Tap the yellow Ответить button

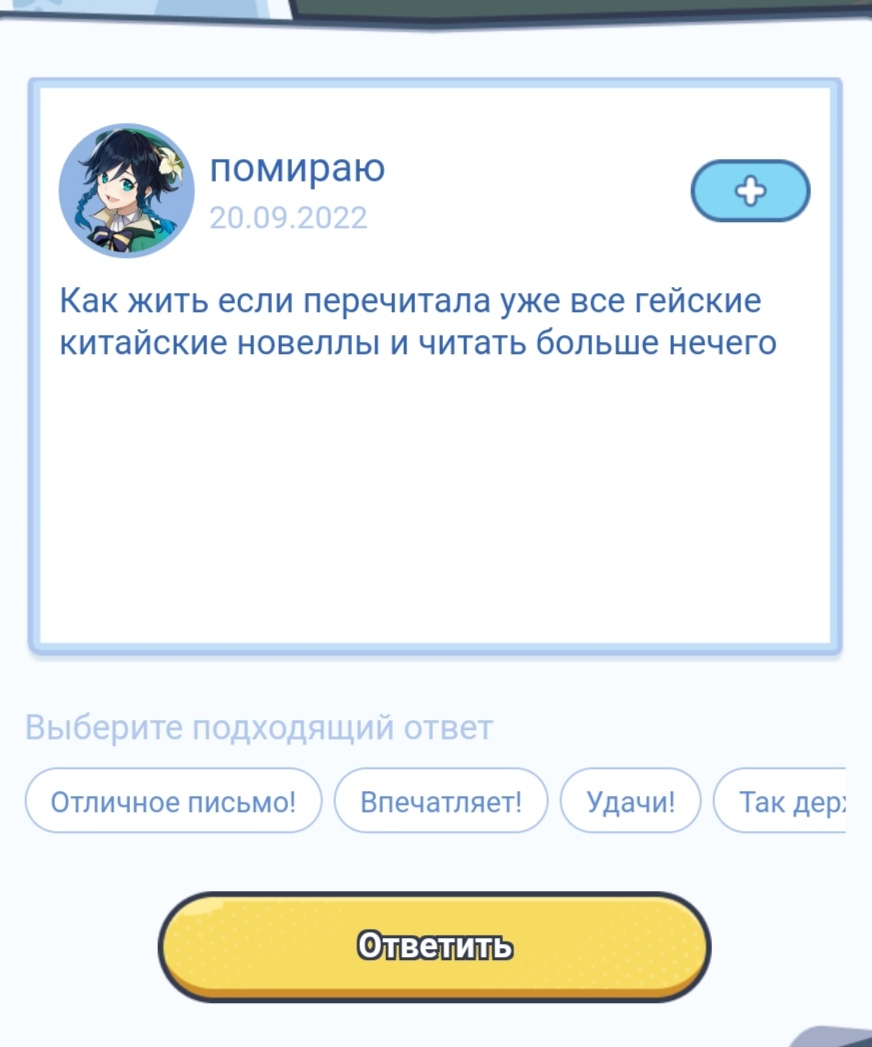coord(435,946)
